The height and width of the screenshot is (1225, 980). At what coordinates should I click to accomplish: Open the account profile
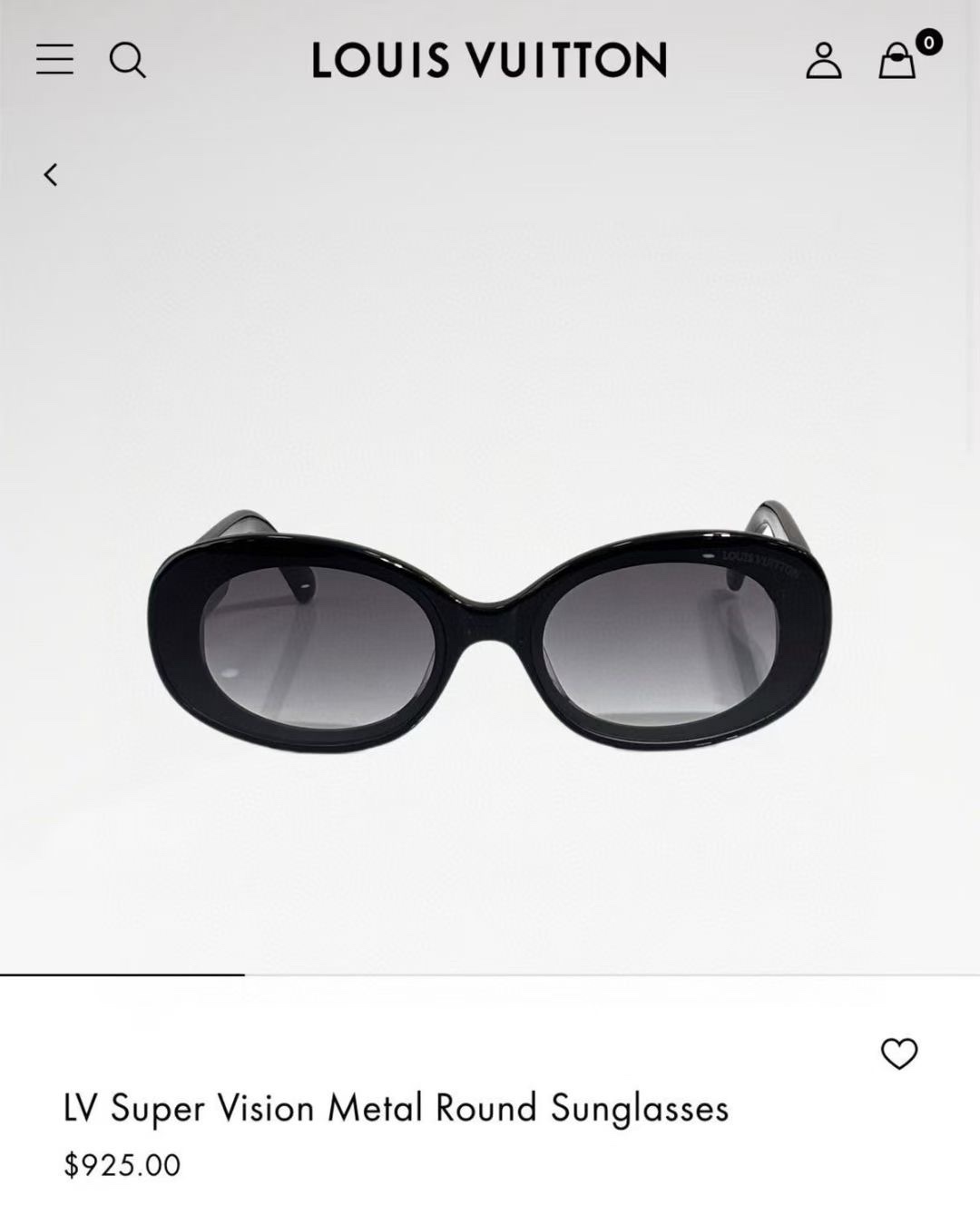point(823,61)
